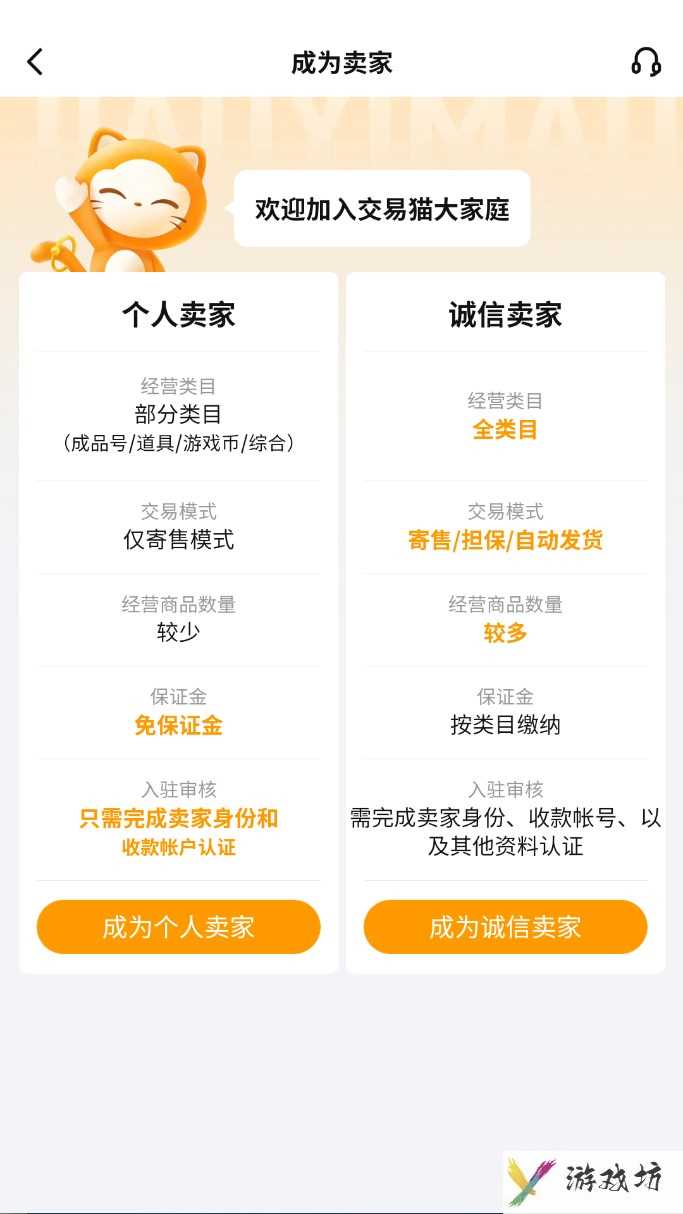Image resolution: width=683 pixels, height=1214 pixels.
Task: Go back from the 成为卖家 page
Action: [35, 62]
